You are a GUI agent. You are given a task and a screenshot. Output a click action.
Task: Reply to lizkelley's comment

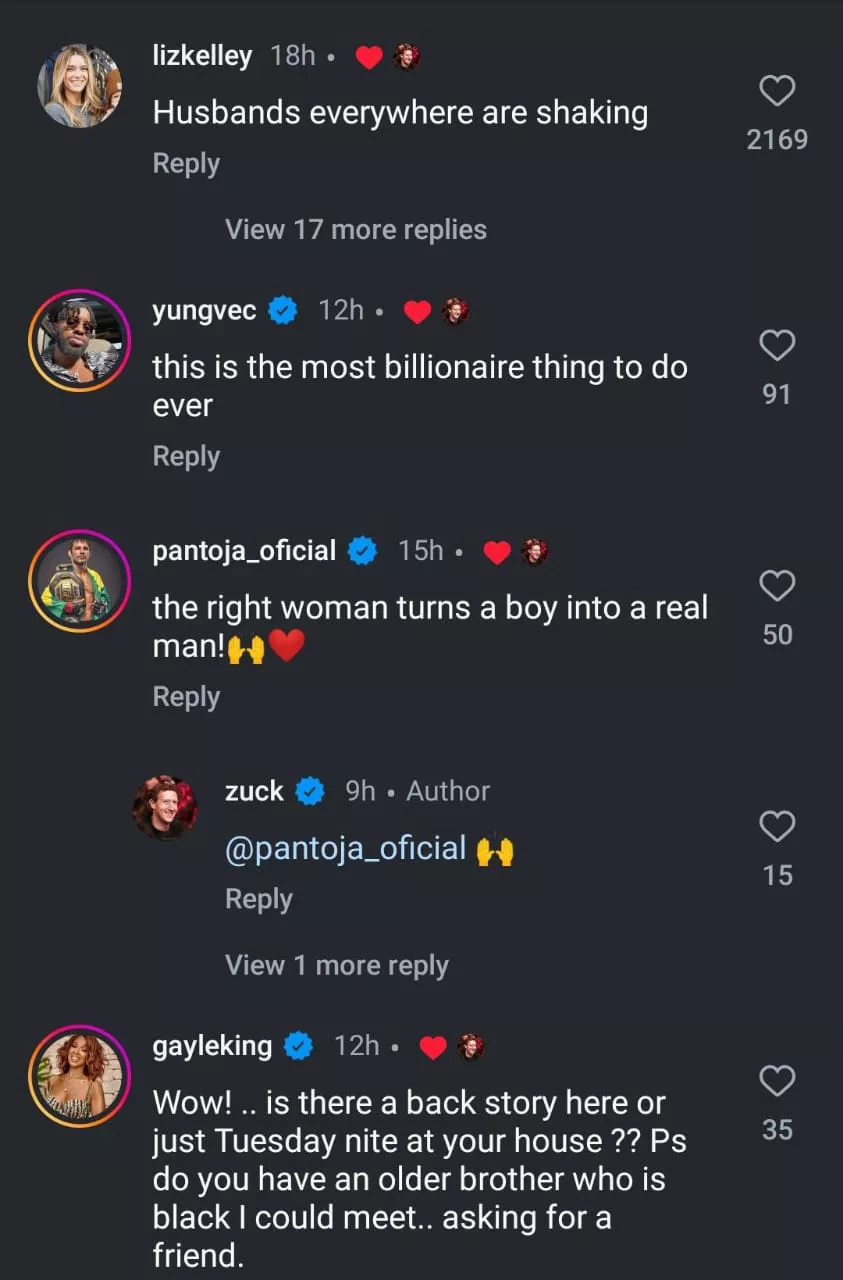coord(186,164)
